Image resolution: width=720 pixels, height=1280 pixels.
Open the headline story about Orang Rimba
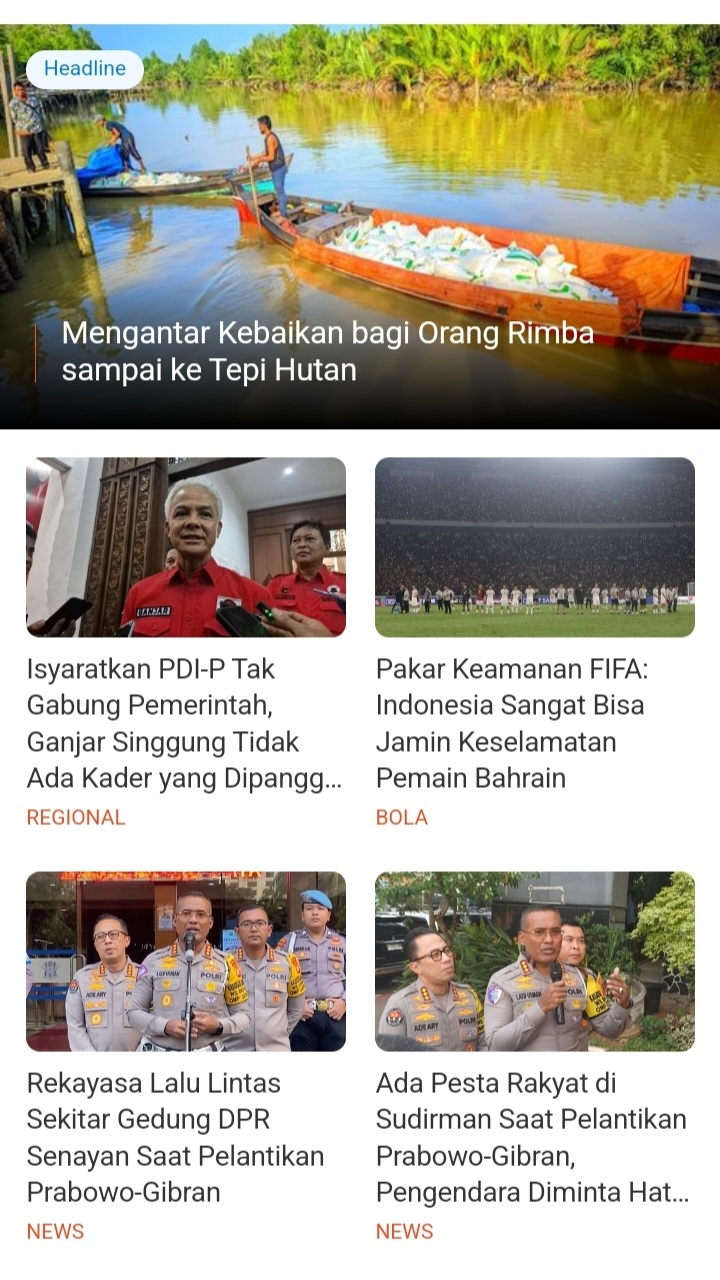[328, 351]
